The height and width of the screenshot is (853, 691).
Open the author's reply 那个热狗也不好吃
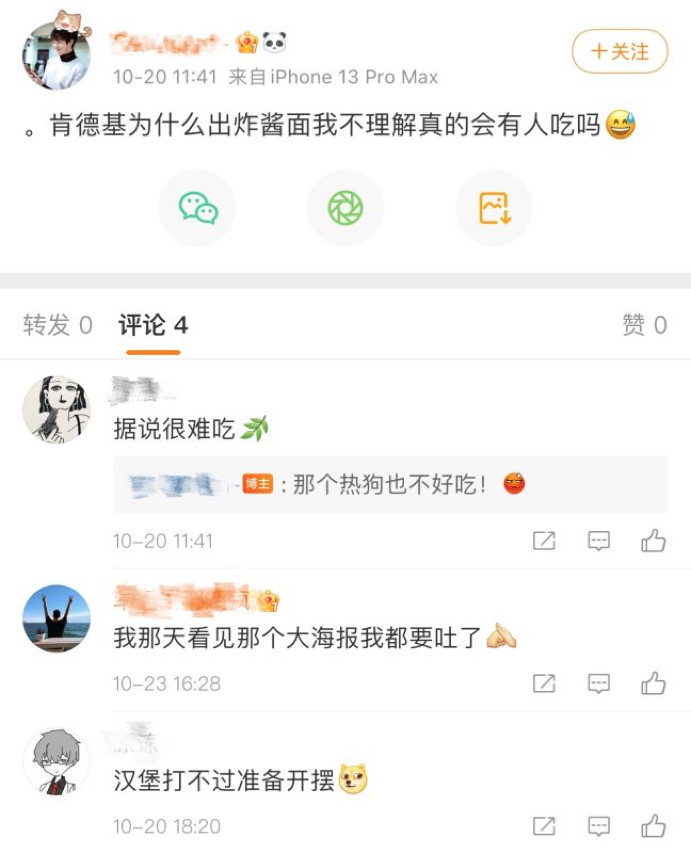(390, 485)
